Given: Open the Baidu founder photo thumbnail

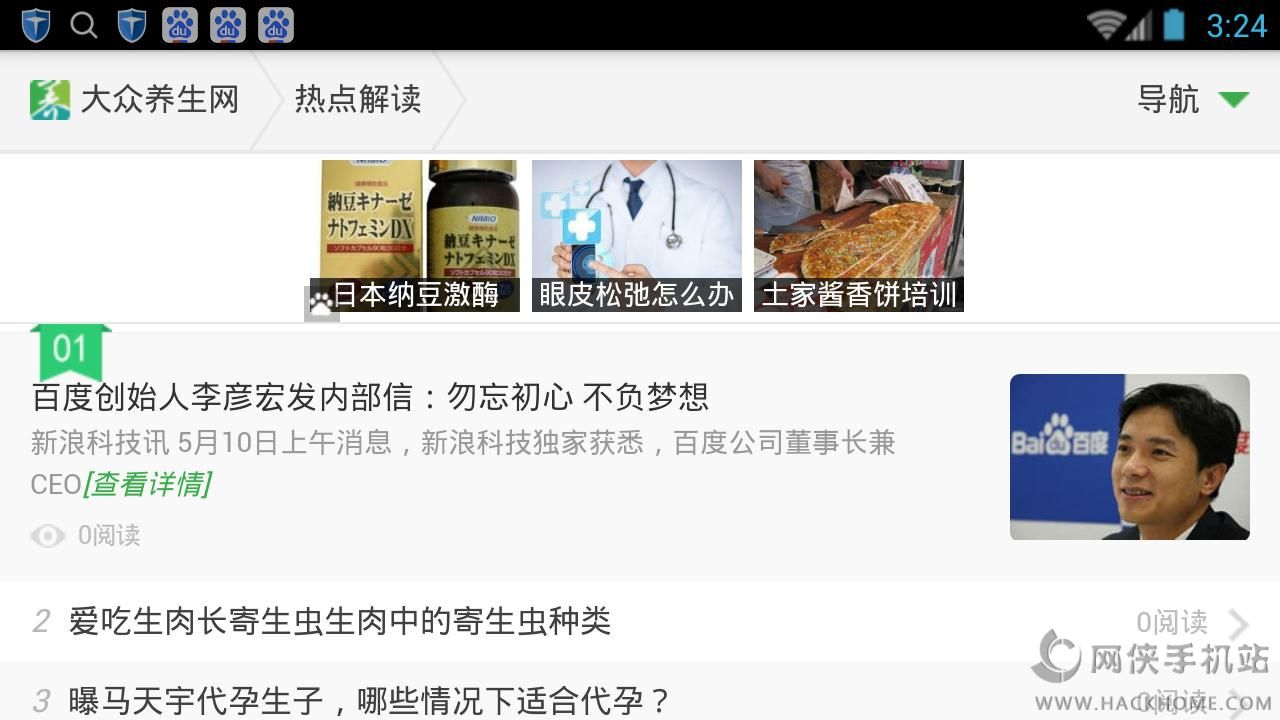Looking at the screenshot, I should coord(1129,457).
